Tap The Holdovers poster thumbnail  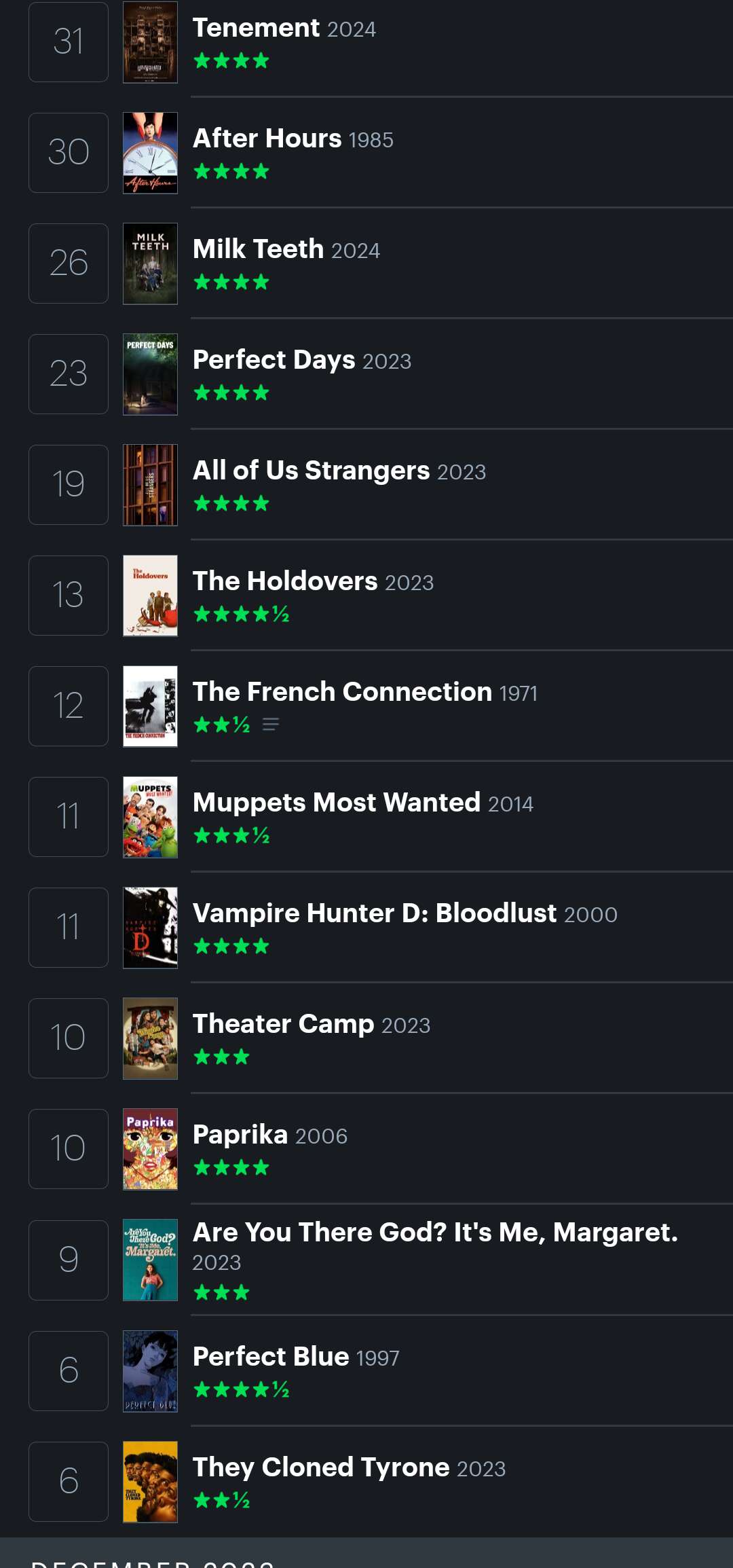tap(150, 596)
